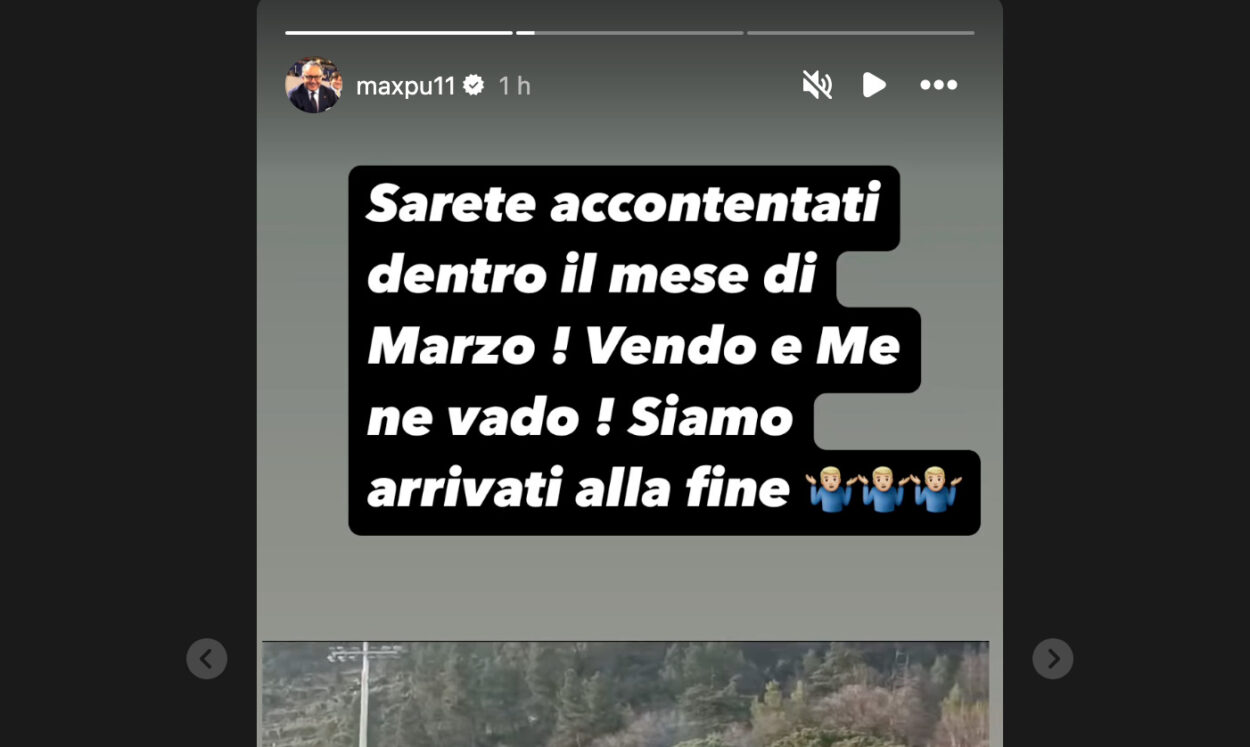Open the maxpu11 username link

coord(405,86)
